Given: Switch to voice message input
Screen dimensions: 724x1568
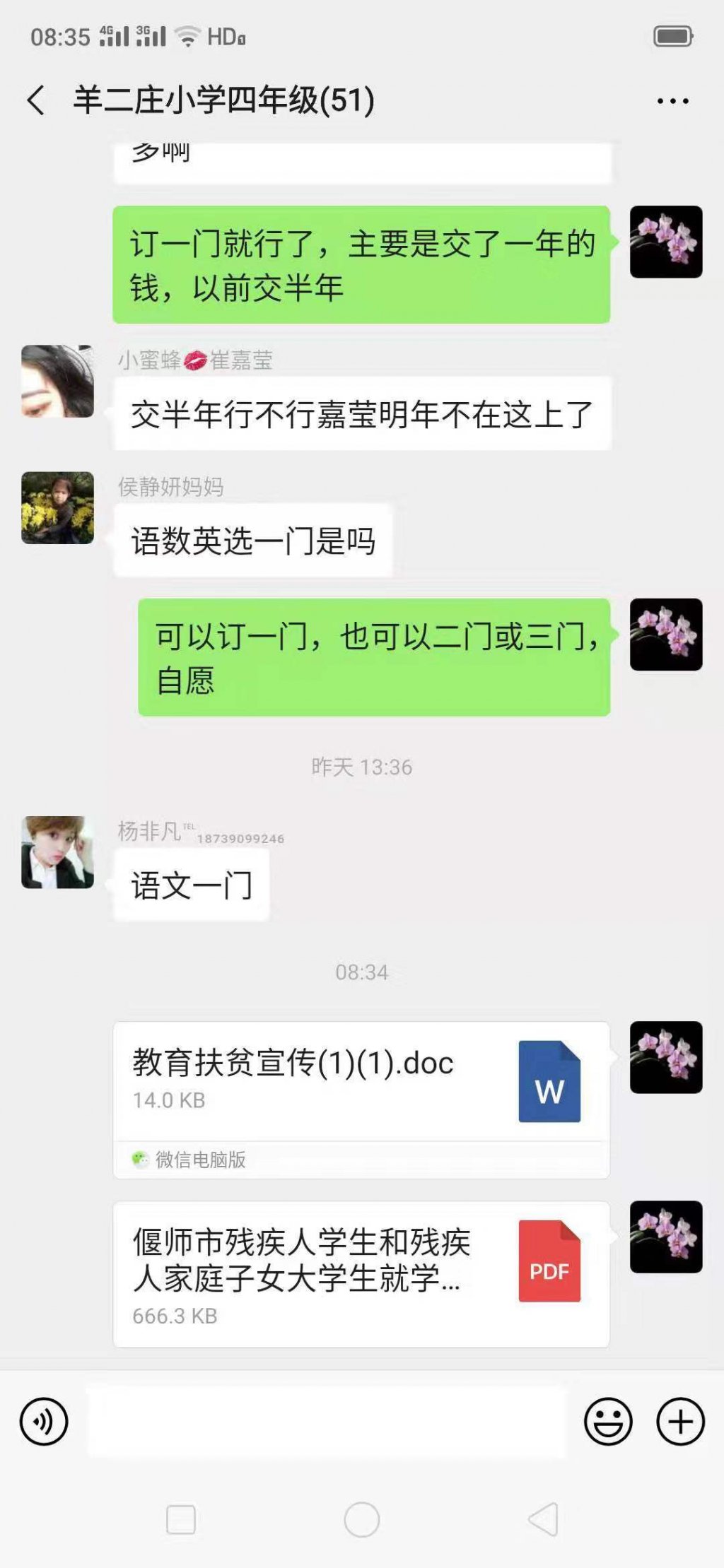Looking at the screenshot, I should pyautogui.click(x=44, y=1421).
